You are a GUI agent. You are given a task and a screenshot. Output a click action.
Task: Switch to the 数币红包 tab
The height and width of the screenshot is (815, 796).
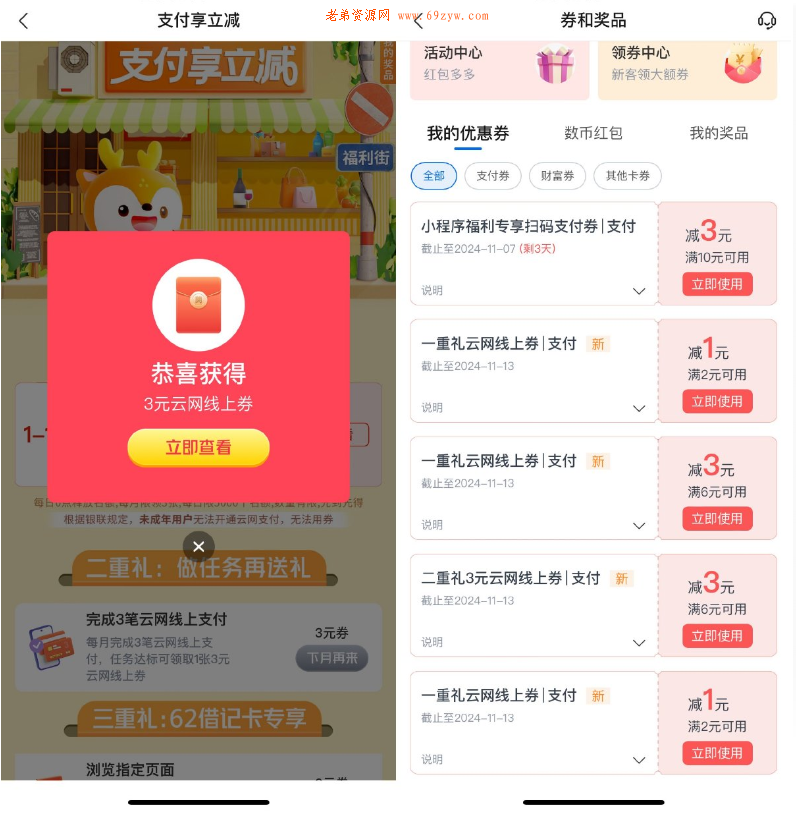[x=593, y=133]
